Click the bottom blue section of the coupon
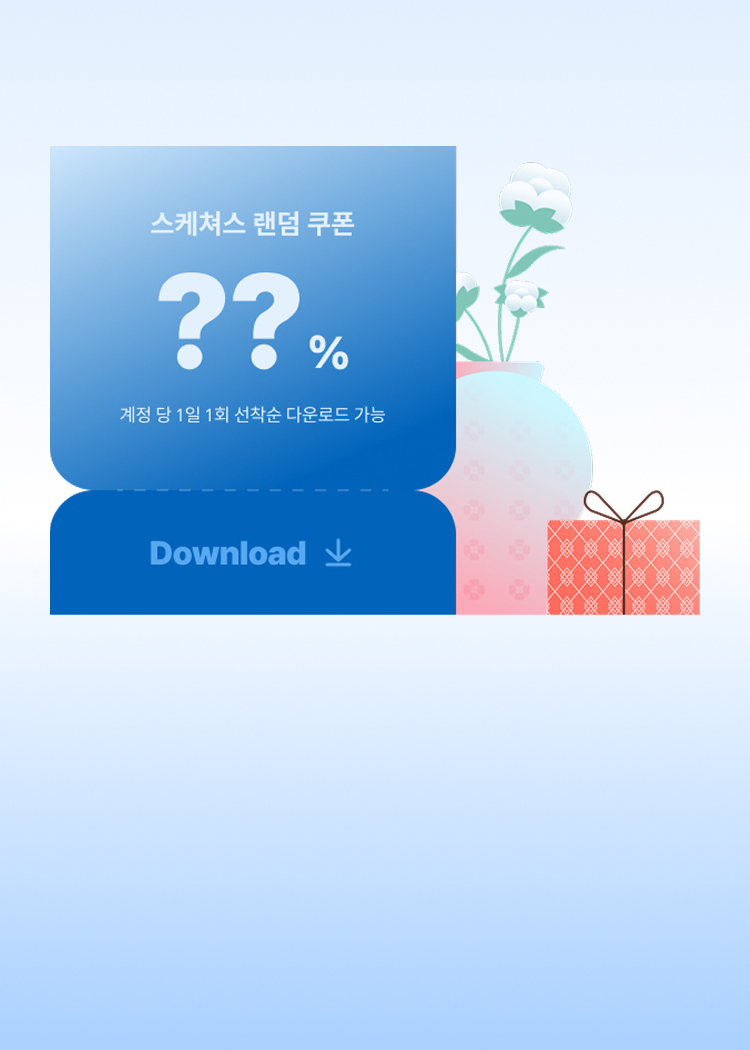750x1050 pixels. point(252,555)
